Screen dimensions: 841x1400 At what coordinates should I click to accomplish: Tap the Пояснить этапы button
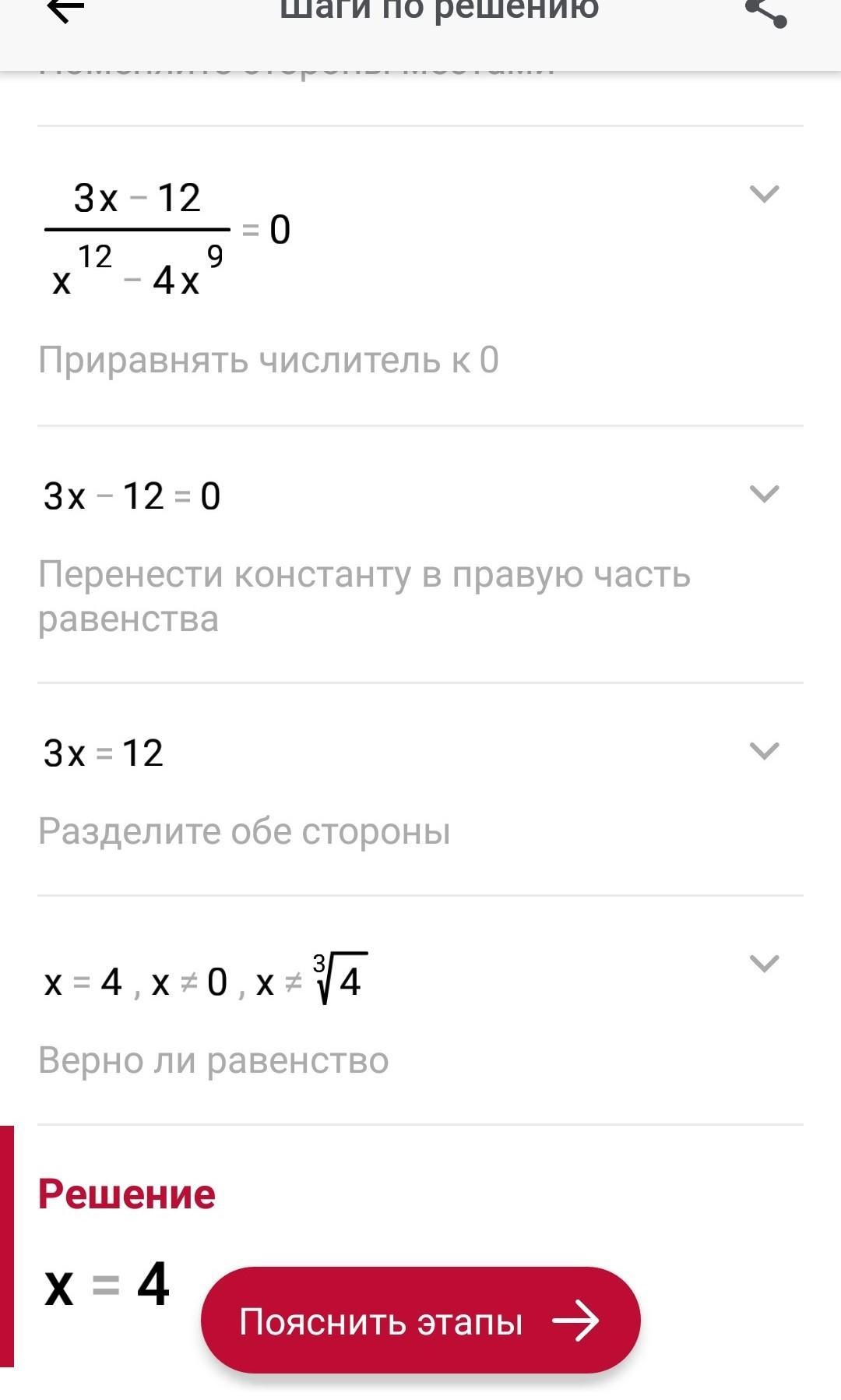pos(420,1321)
